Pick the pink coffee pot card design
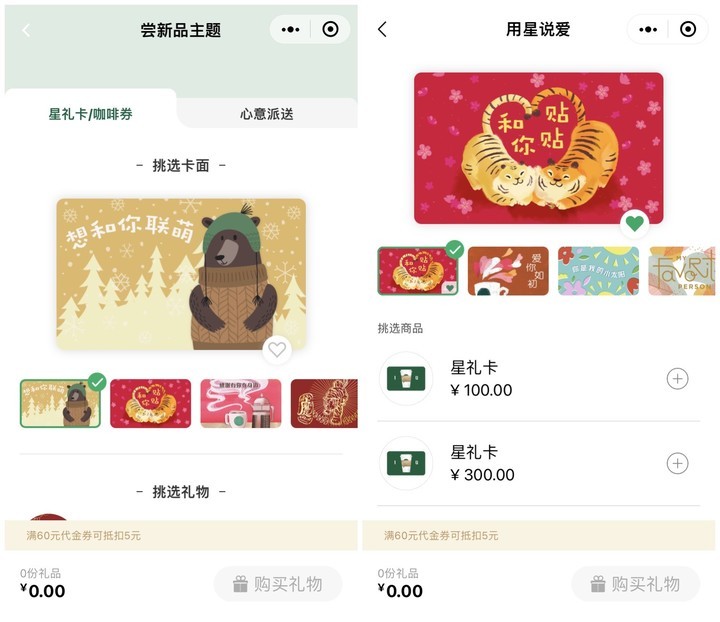 (240, 403)
